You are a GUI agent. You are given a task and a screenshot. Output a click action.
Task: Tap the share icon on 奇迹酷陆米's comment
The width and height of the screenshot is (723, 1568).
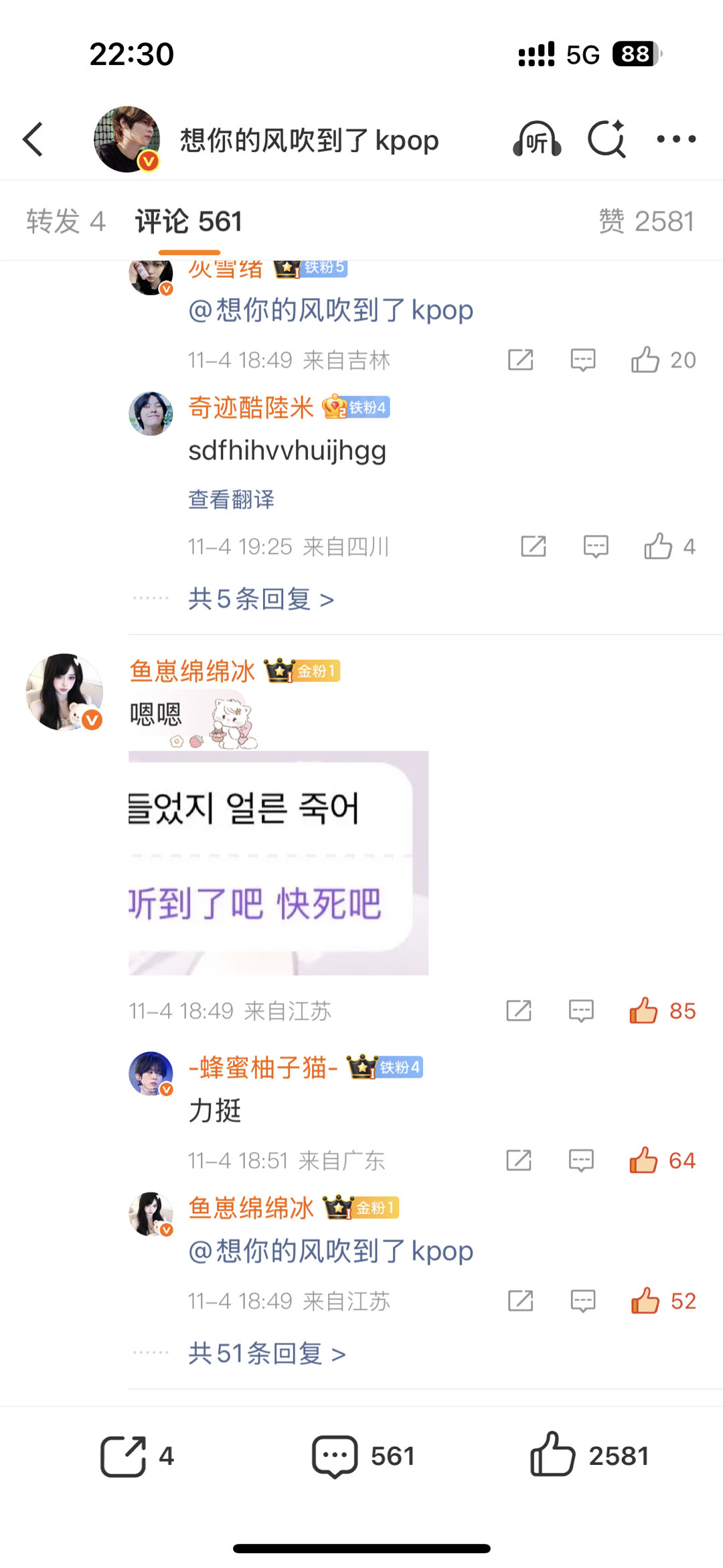click(532, 546)
